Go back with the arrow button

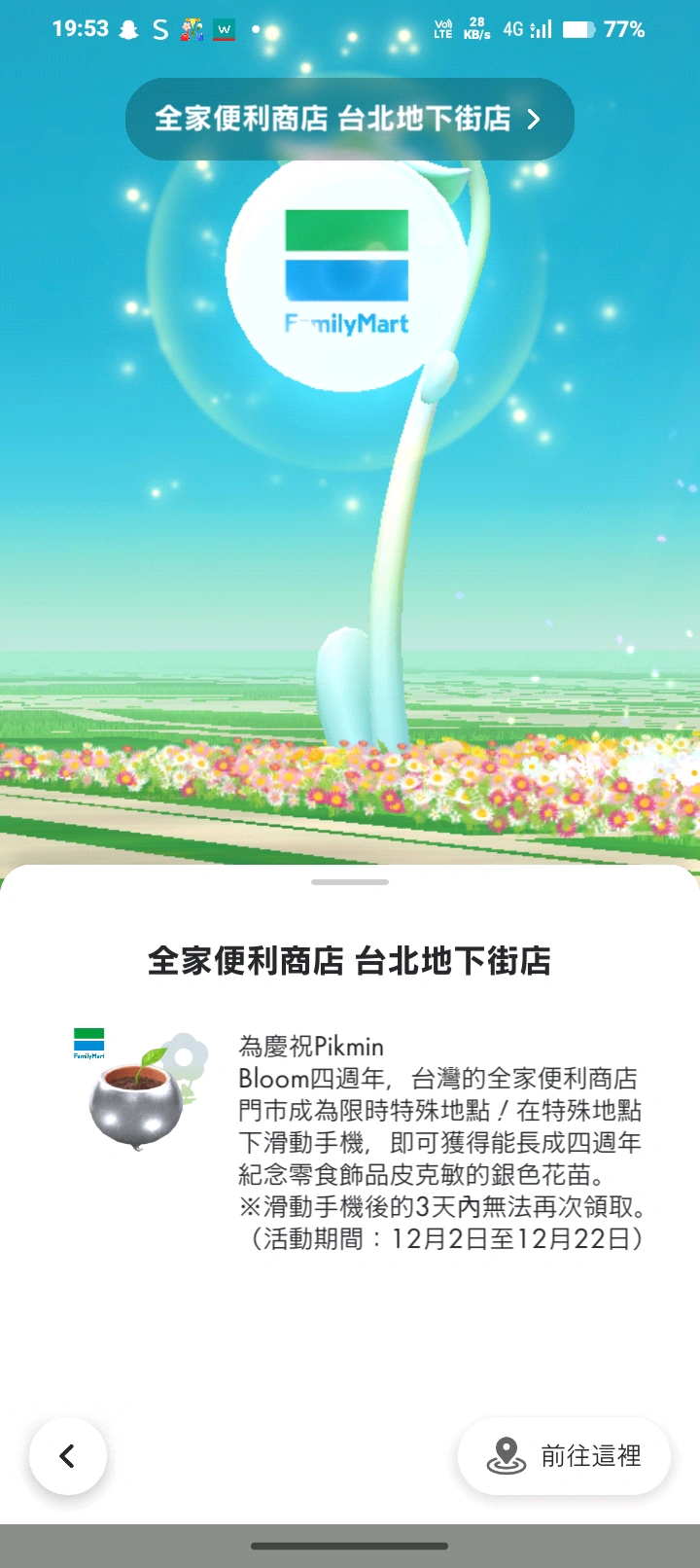click(x=68, y=1456)
